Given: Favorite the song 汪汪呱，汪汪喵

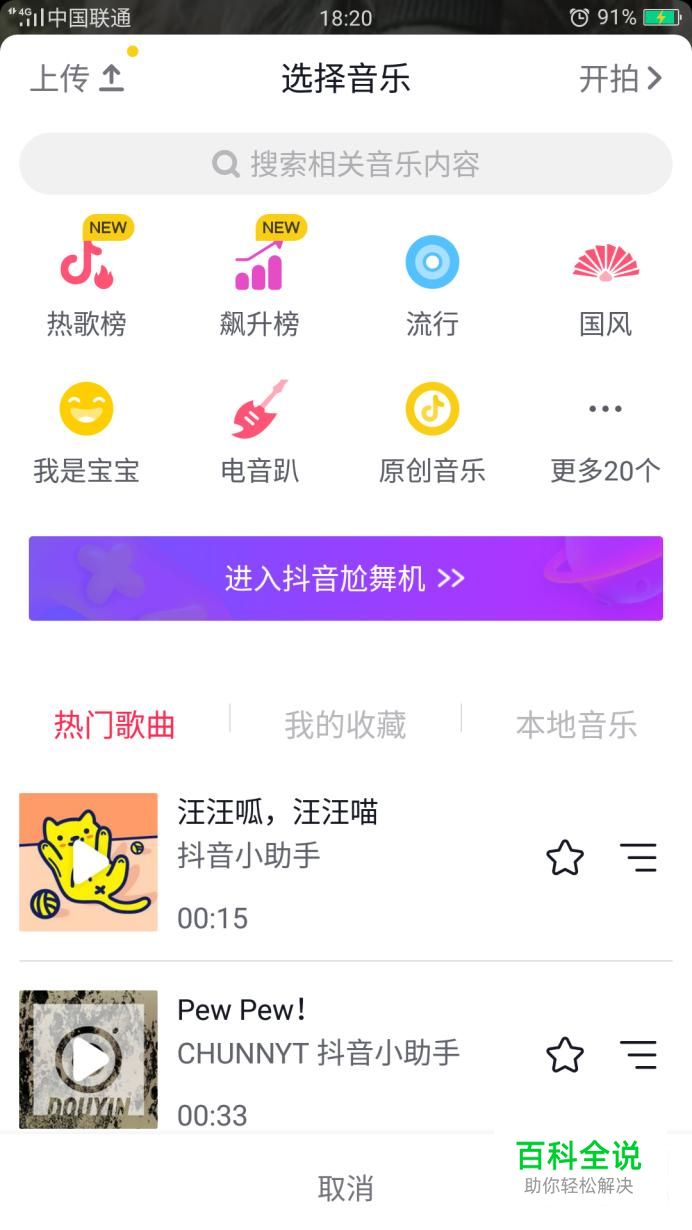Looking at the screenshot, I should pyautogui.click(x=565, y=858).
